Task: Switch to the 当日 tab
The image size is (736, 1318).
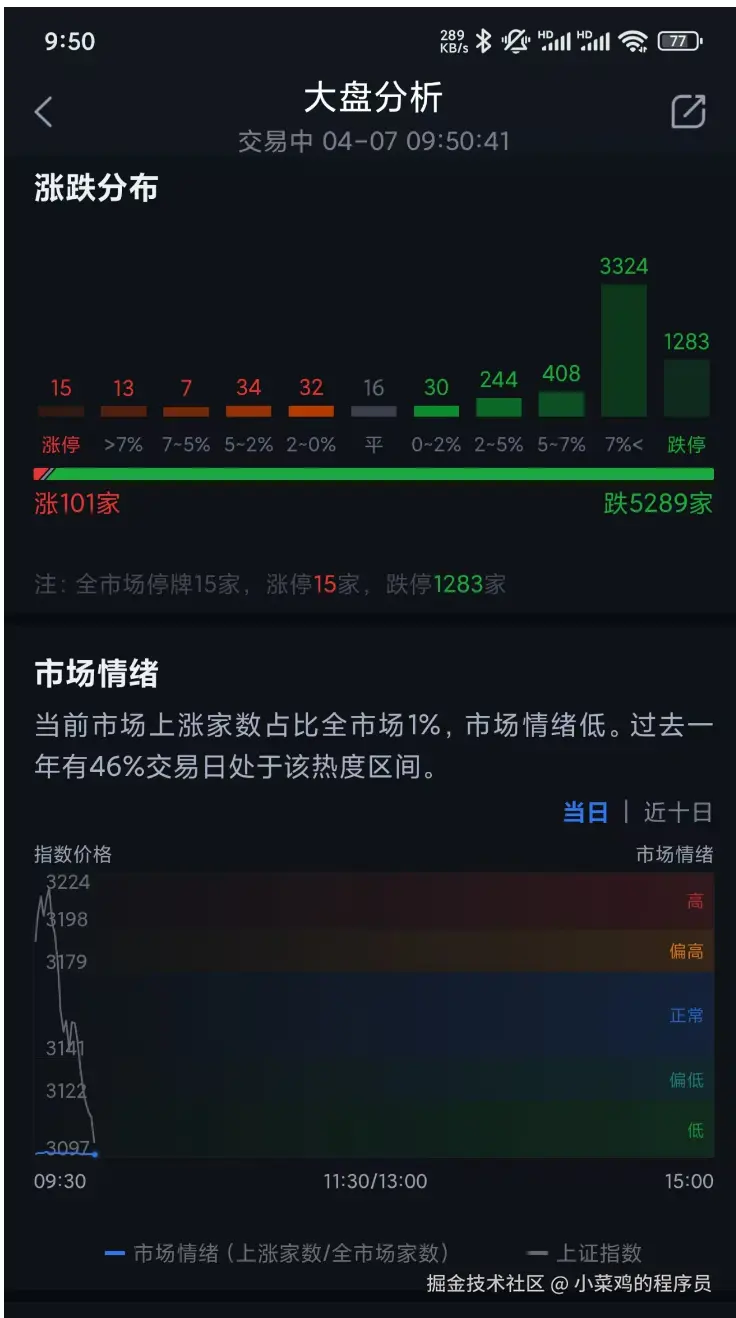Action: (585, 812)
